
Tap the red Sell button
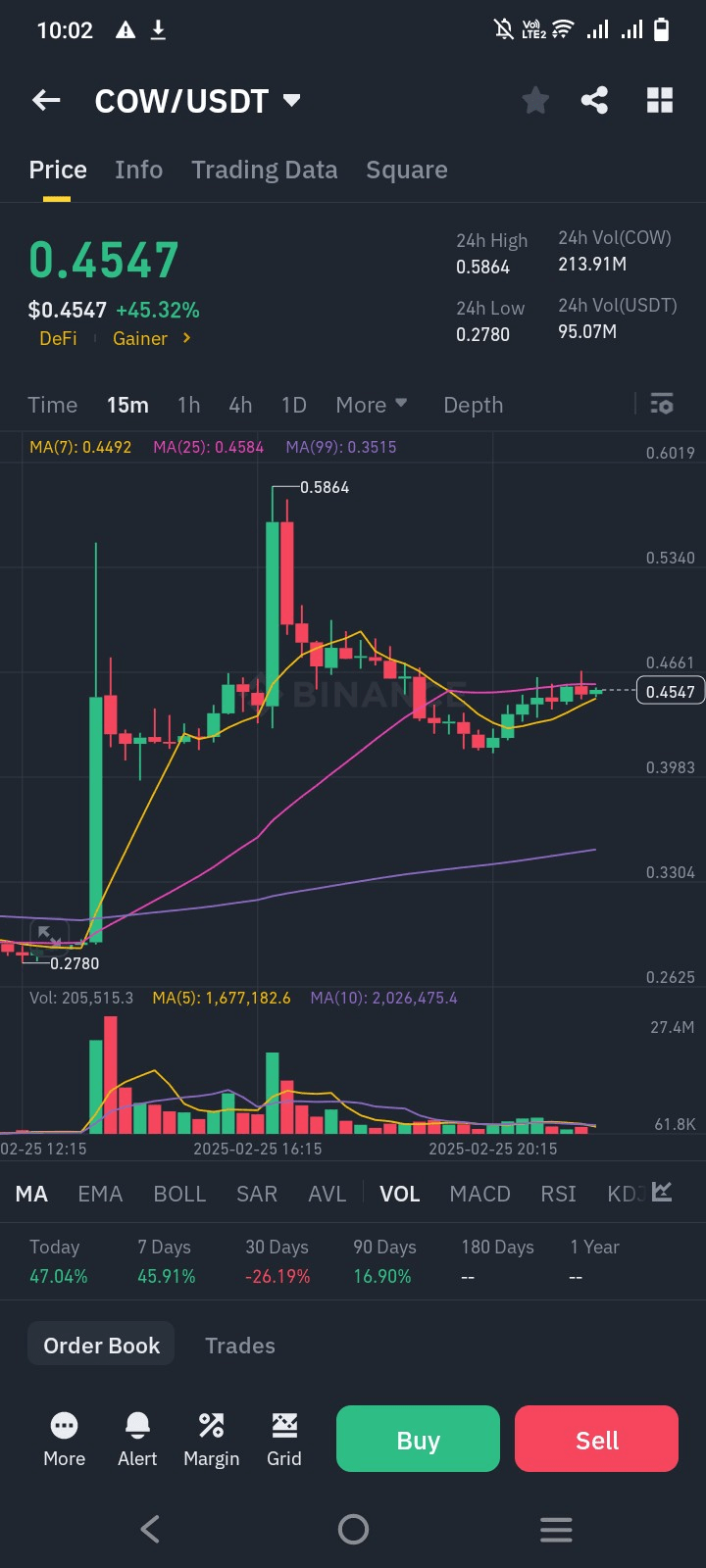pyautogui.click(x=596, y=1439)
